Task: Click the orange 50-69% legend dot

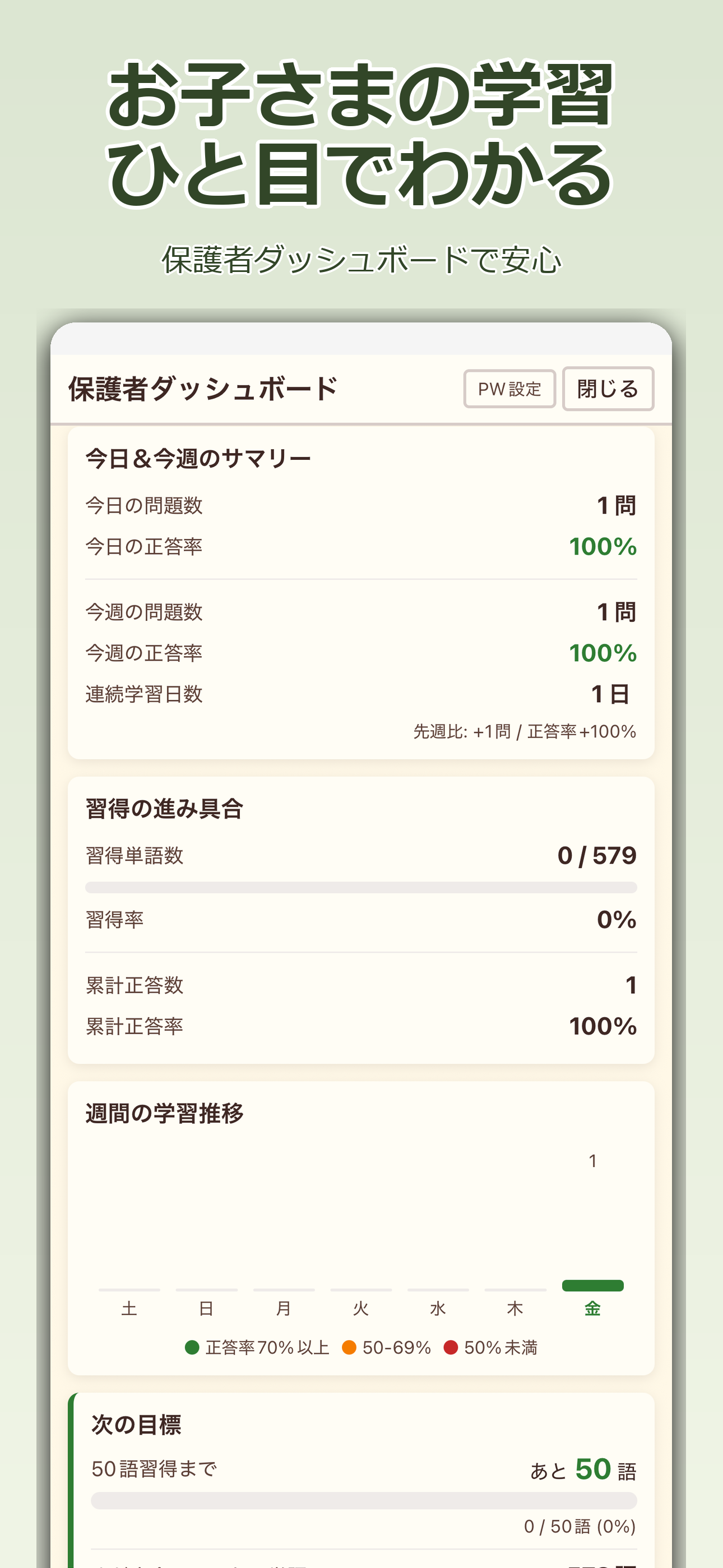Action: [x=347, y=1347]
